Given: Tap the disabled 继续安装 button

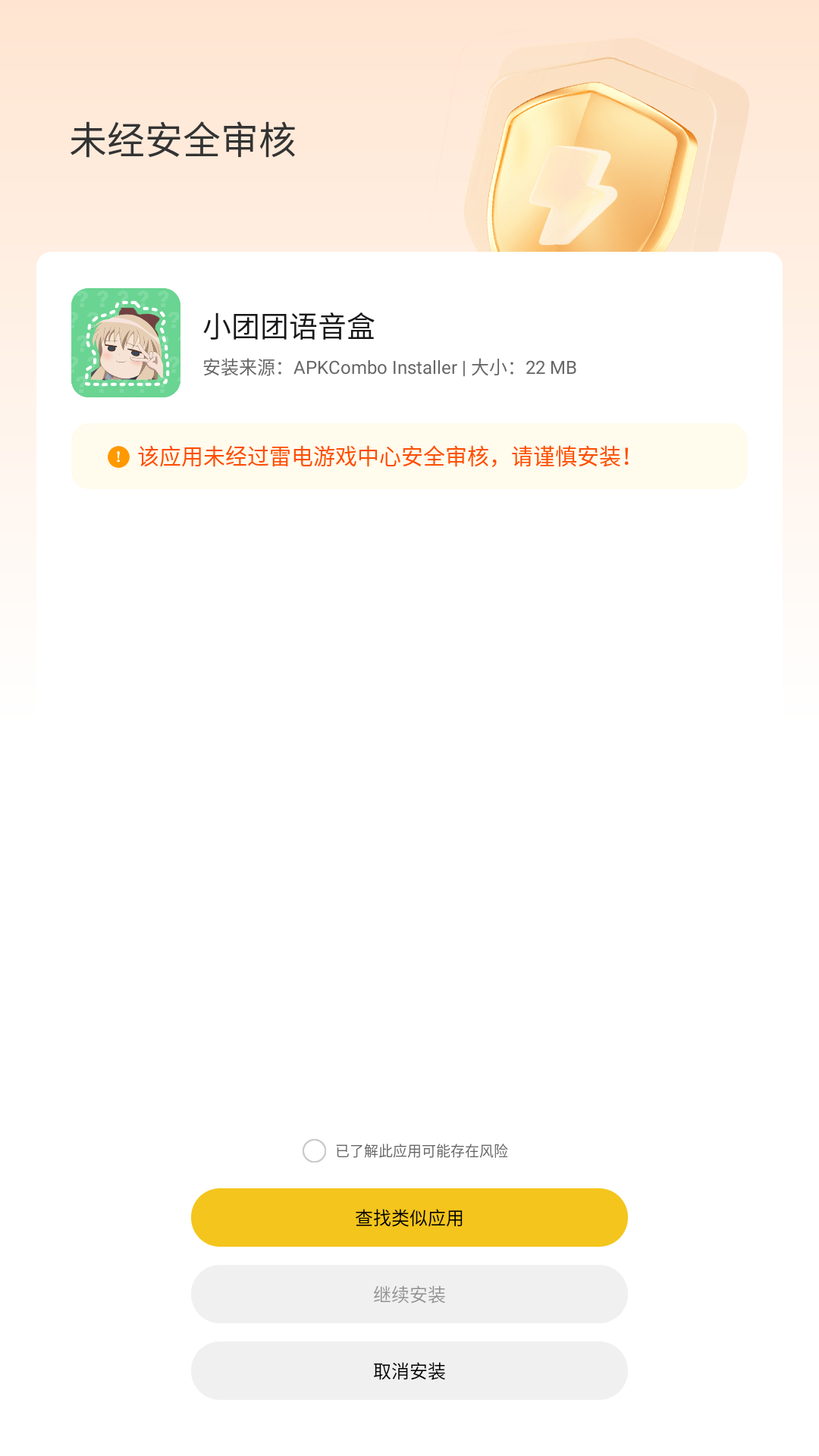Looking at the screenshot, I should pyautogui.click(x=409, y=1294).
